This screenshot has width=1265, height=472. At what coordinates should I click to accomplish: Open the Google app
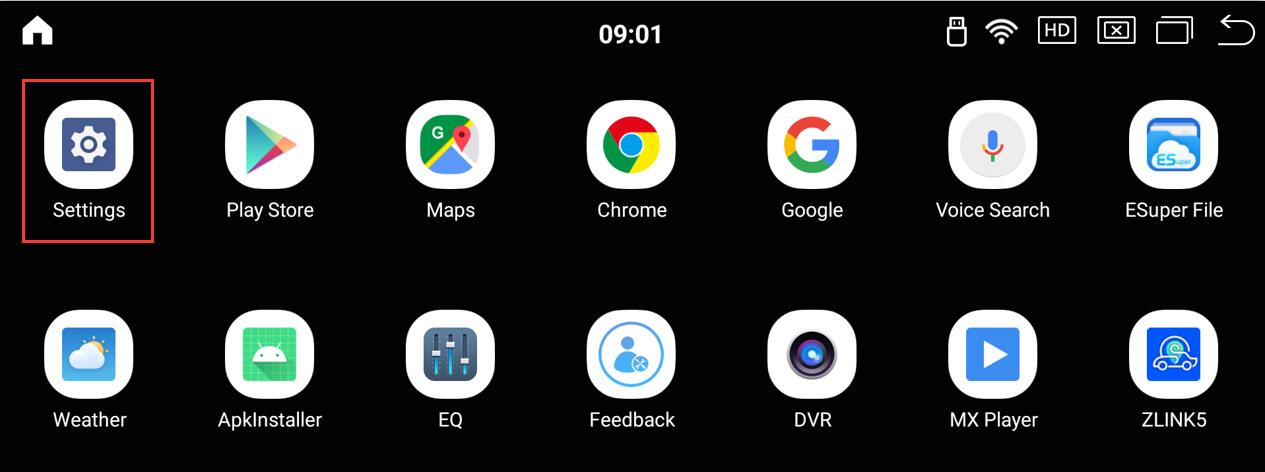click(x=812, y=145)
